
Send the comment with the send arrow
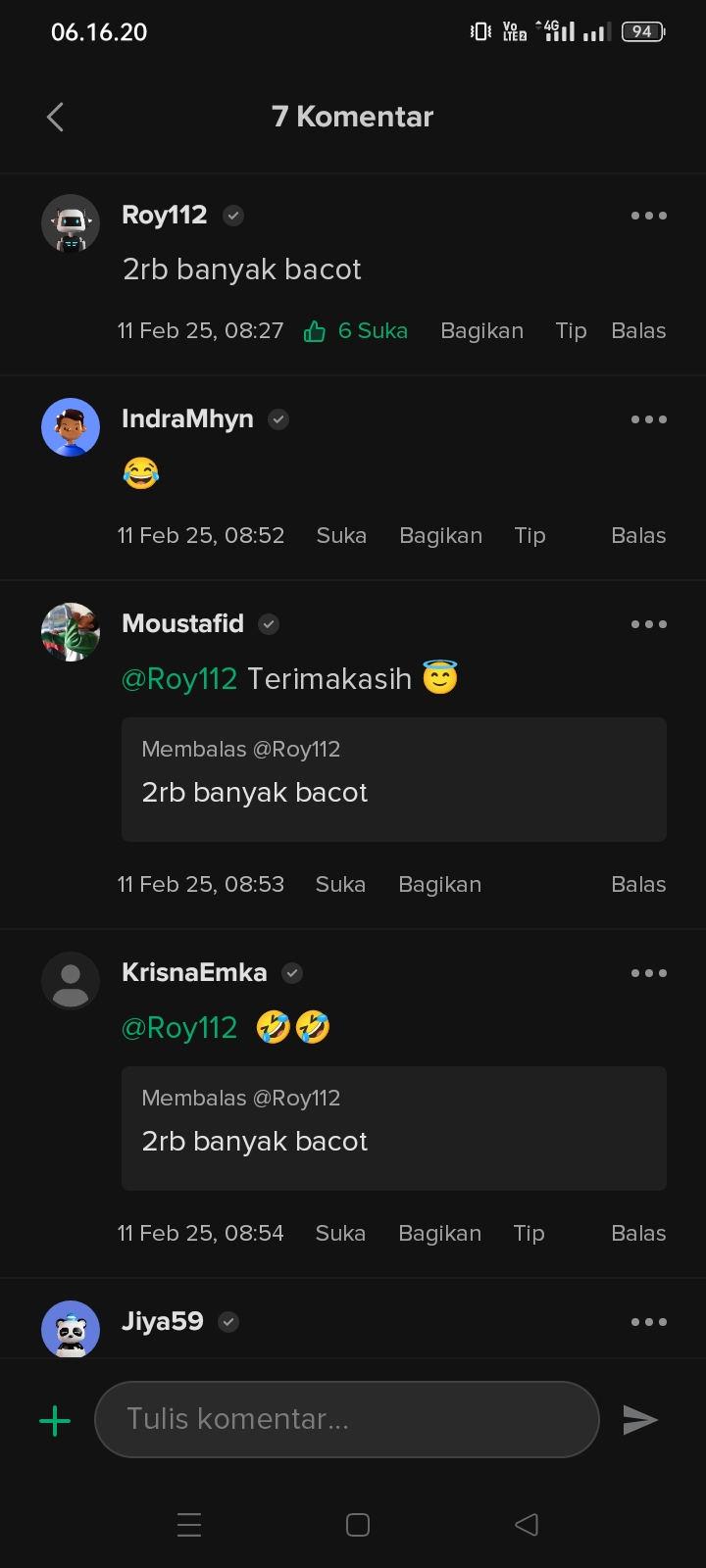click(640, 1419)
